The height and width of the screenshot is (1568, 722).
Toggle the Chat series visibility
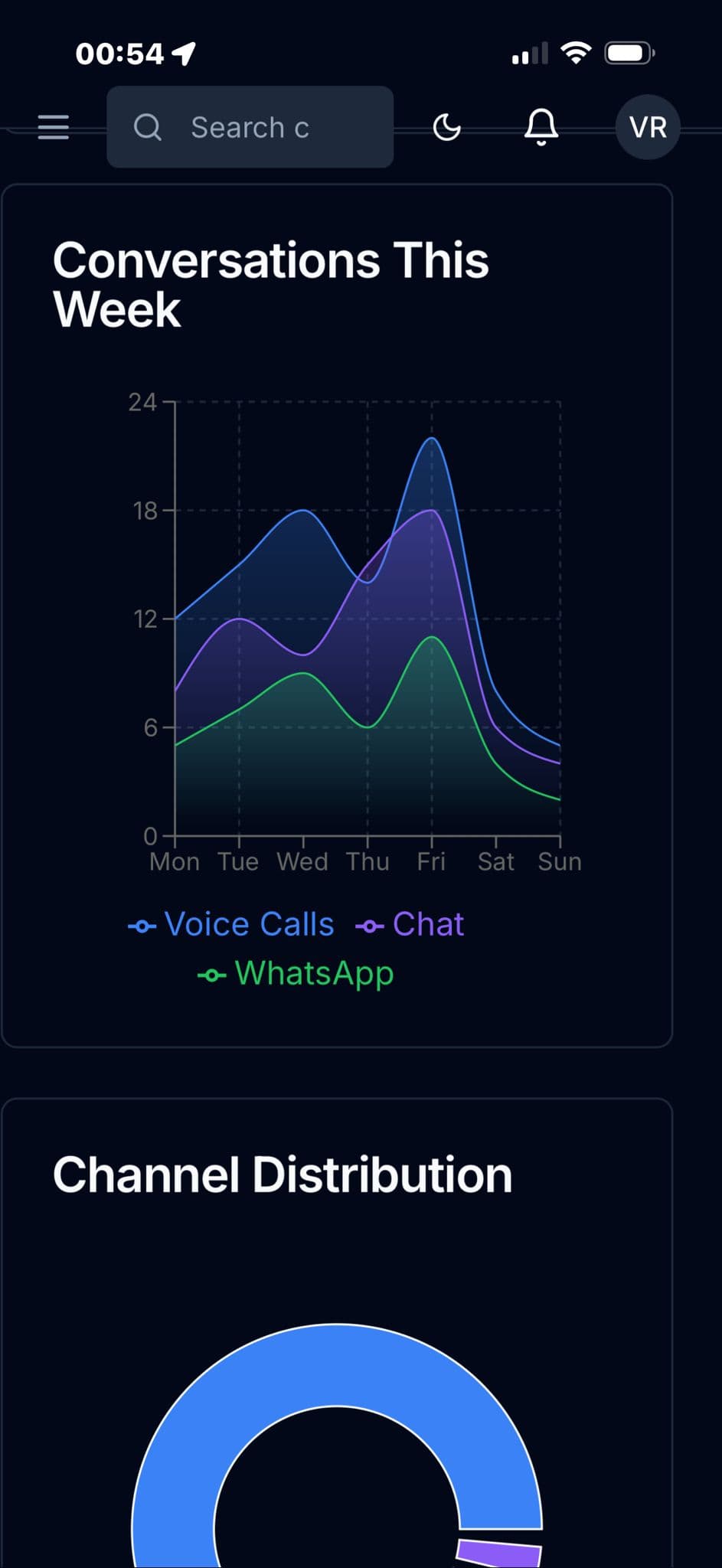point(427,925)
